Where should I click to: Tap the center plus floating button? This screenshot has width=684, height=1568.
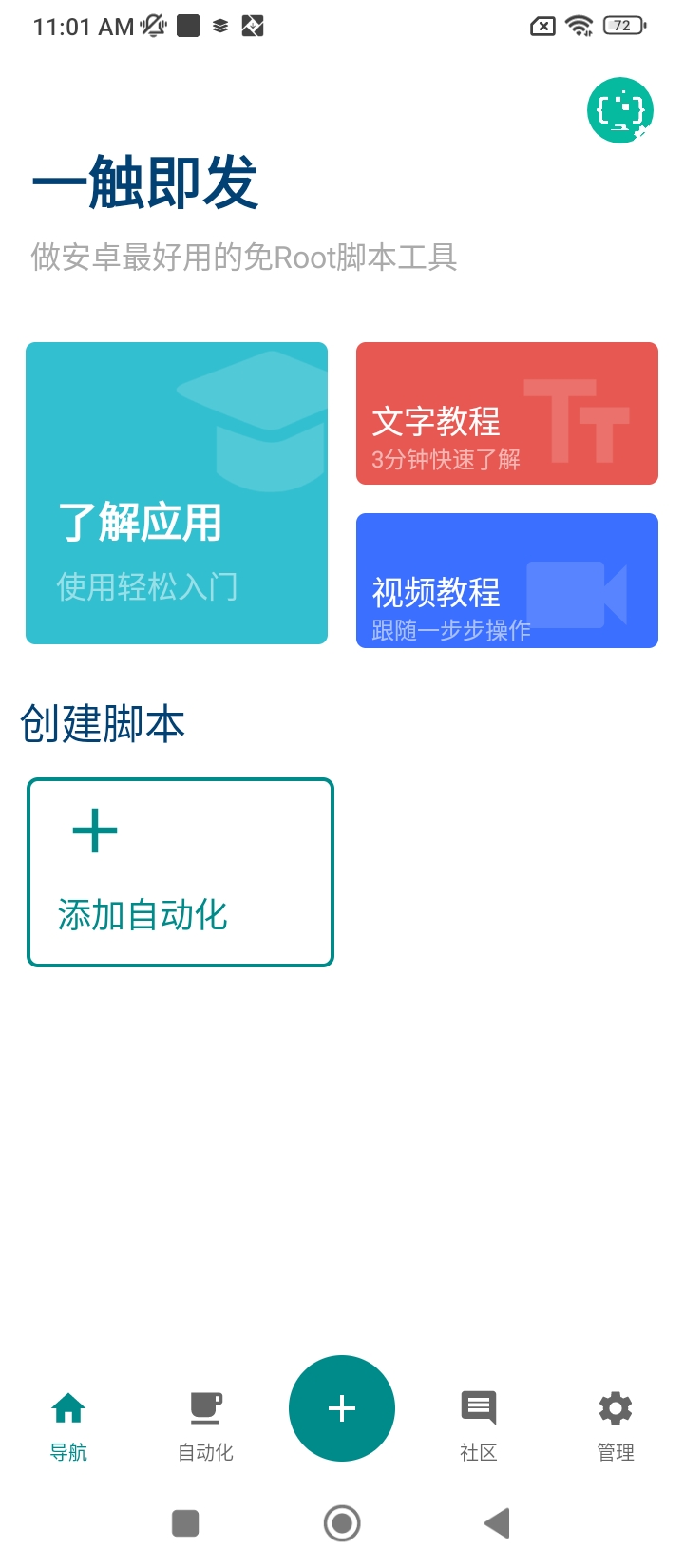(342, 1408)
